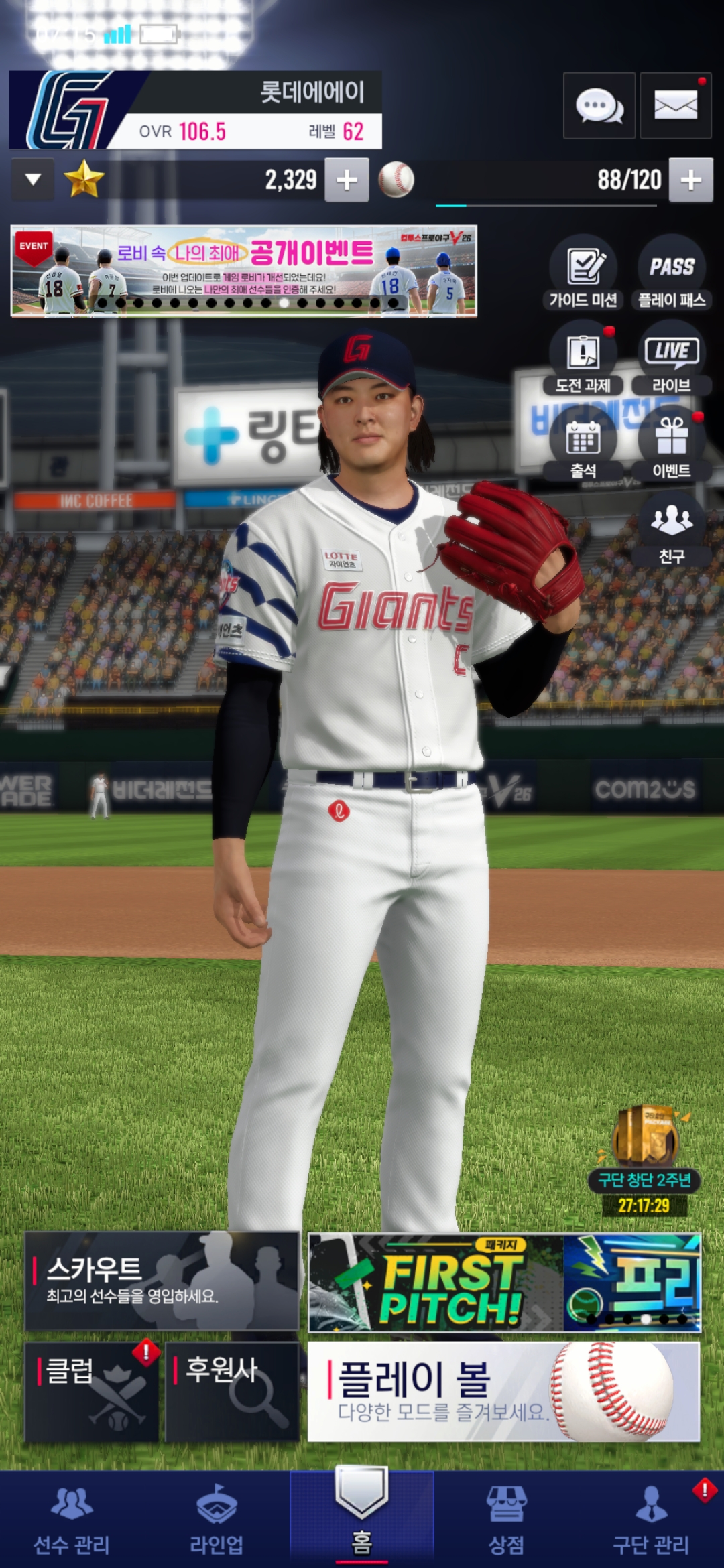Viewport: 724px width, 1568px height.
Task: Open 친구 friends list
Action: click(672, 529)
